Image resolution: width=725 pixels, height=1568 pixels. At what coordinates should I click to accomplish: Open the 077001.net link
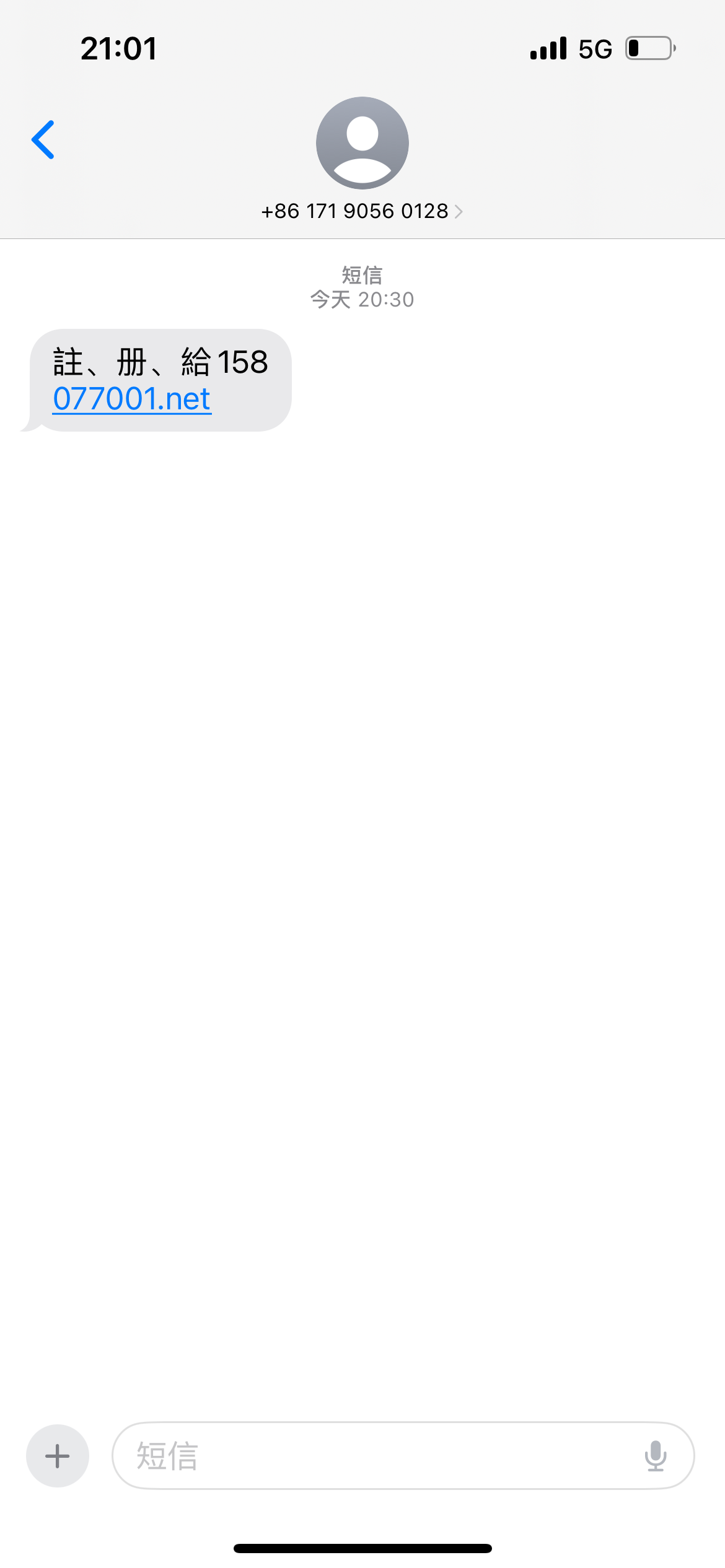coord(132,399)
